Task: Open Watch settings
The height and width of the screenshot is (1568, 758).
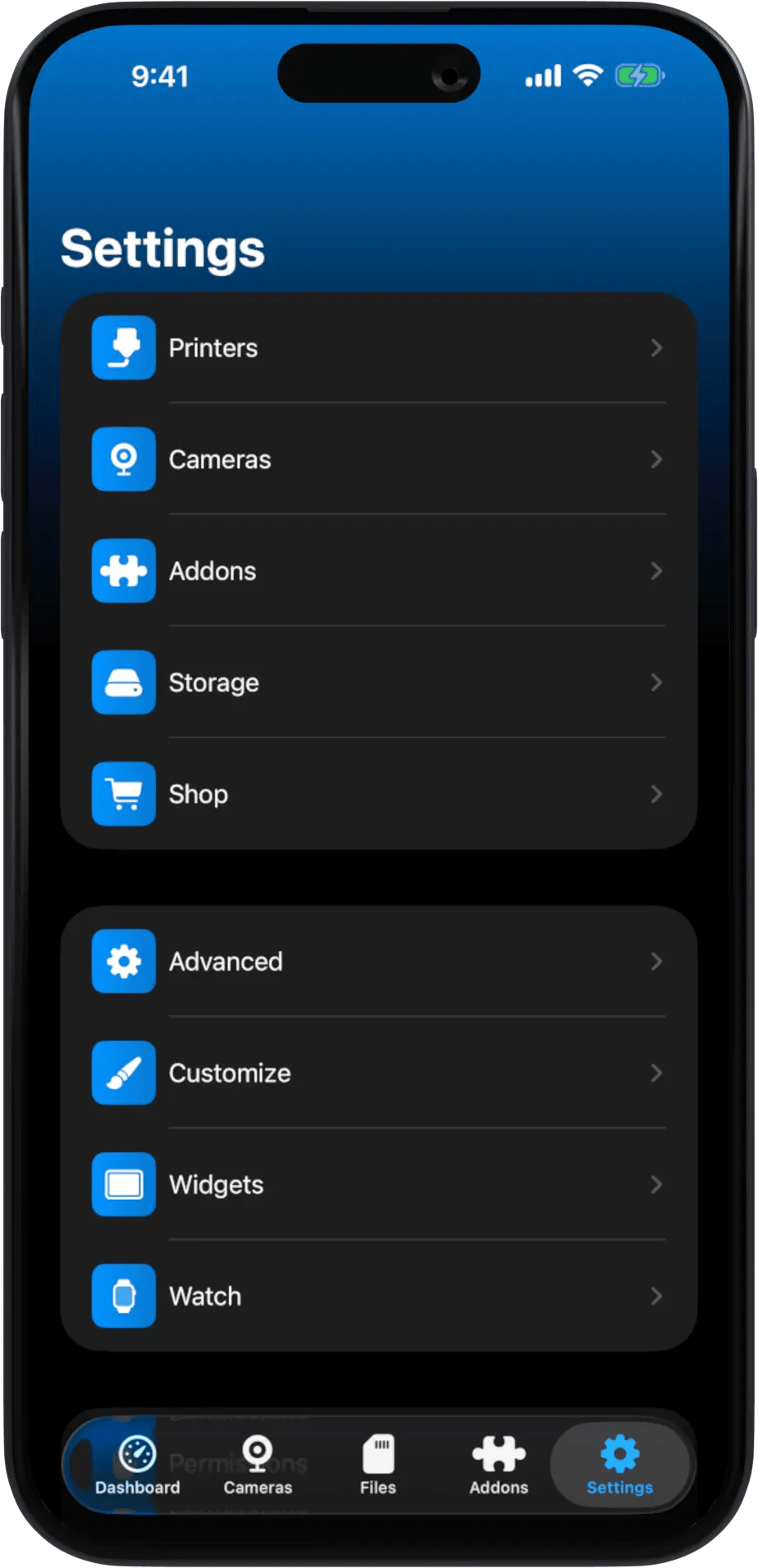Action: (377, 1296)
